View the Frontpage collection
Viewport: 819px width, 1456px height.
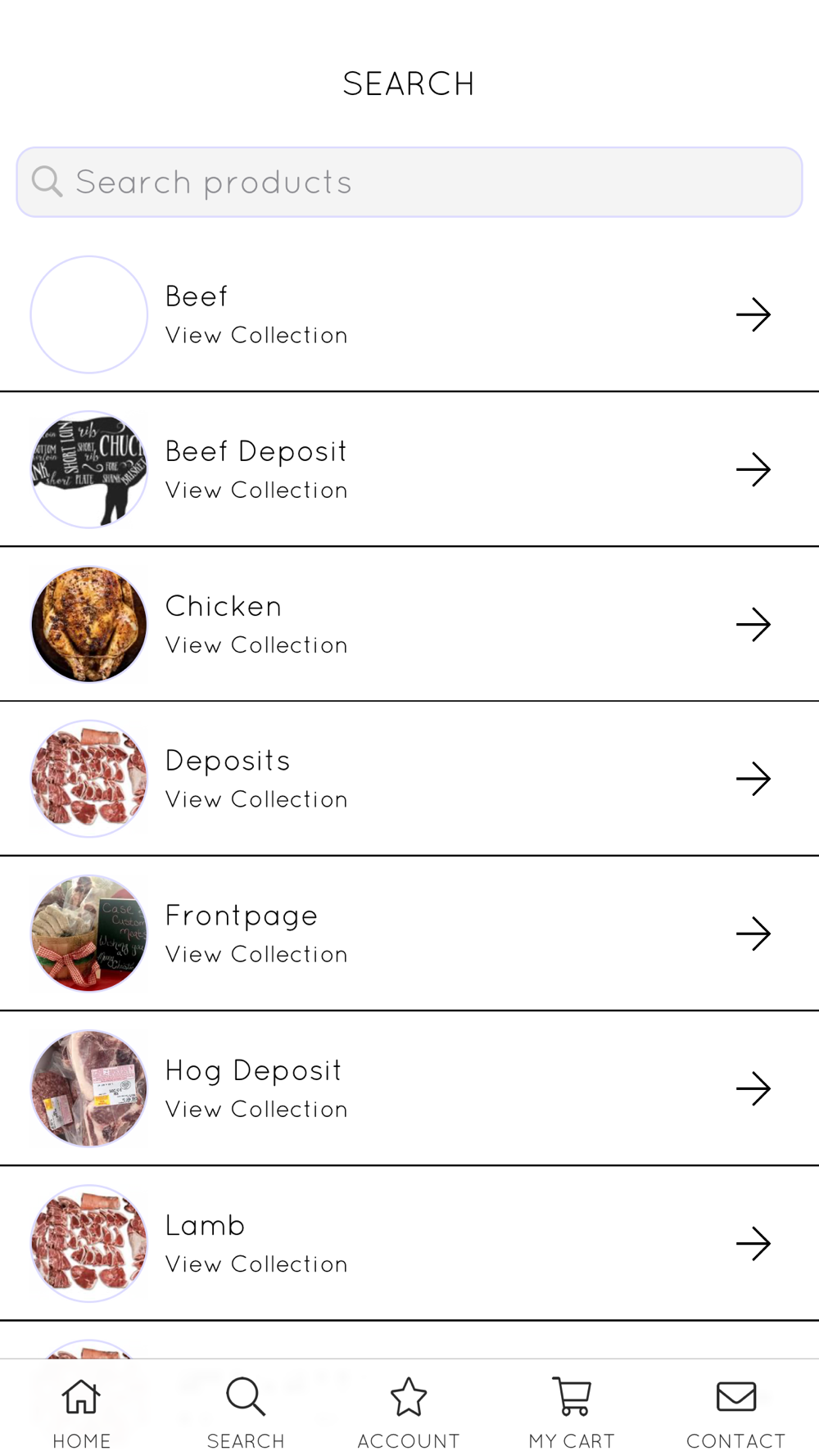(409, 934)
